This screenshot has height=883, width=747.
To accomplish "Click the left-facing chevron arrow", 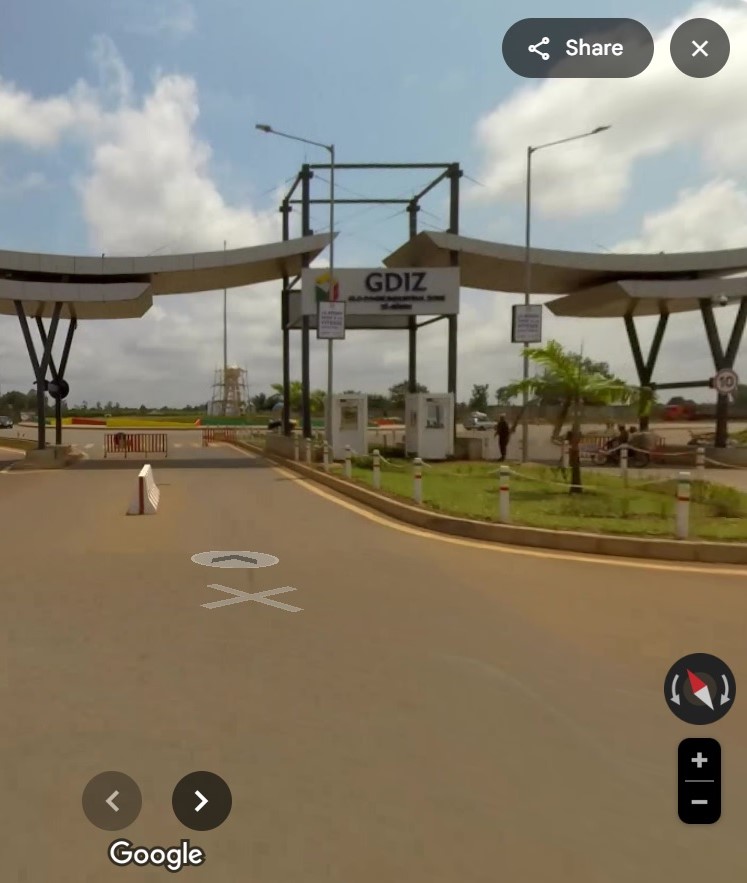I will 112,801.
